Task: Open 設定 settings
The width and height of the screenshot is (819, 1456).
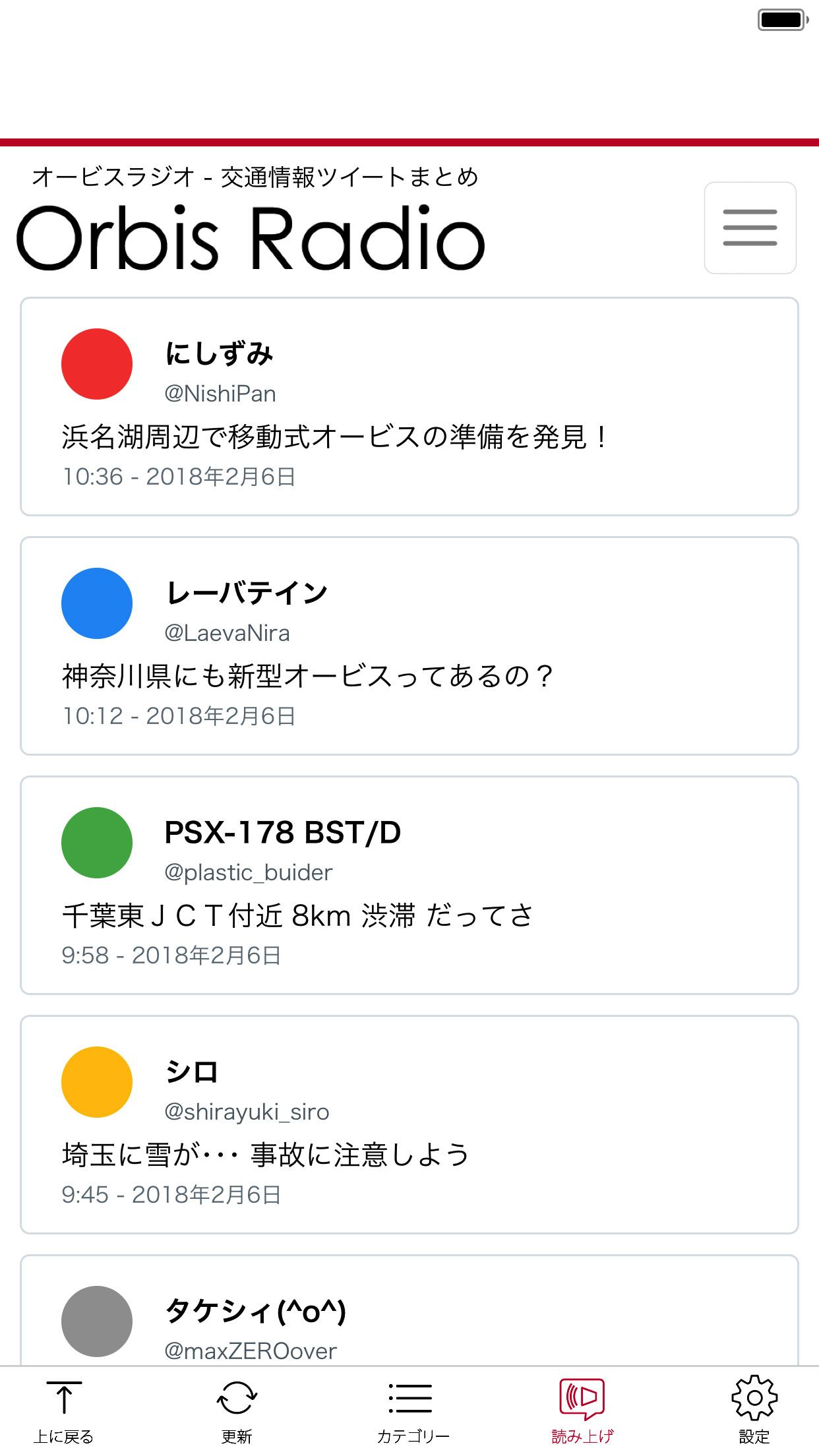Action: point(754,1411)
